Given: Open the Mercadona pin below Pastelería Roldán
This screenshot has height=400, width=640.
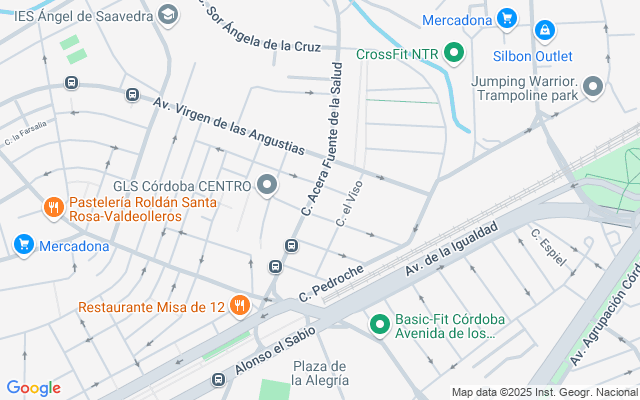Looking at the screenshot, I should coord(24,245).
